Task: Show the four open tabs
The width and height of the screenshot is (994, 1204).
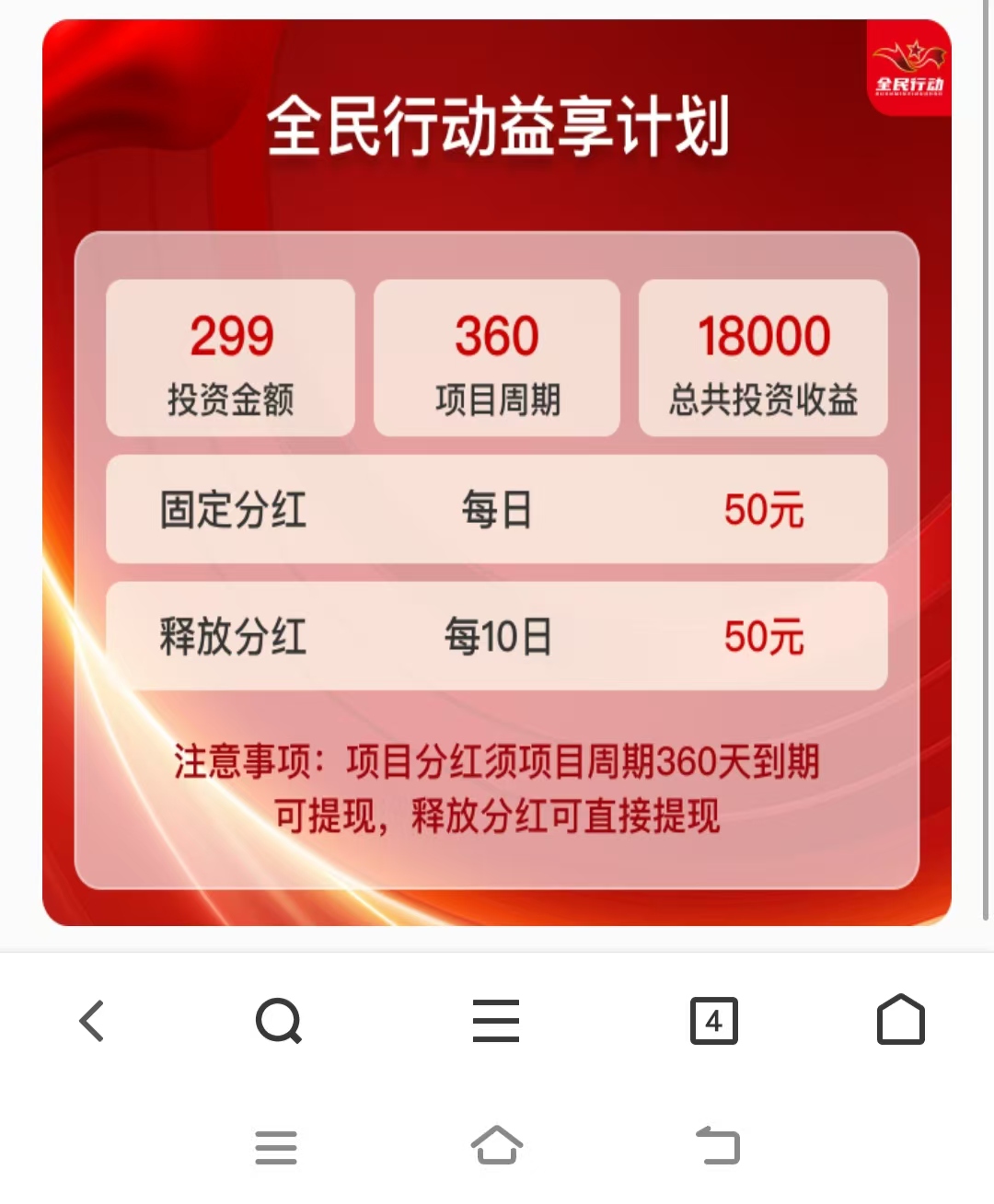Action: point(714,1021)
